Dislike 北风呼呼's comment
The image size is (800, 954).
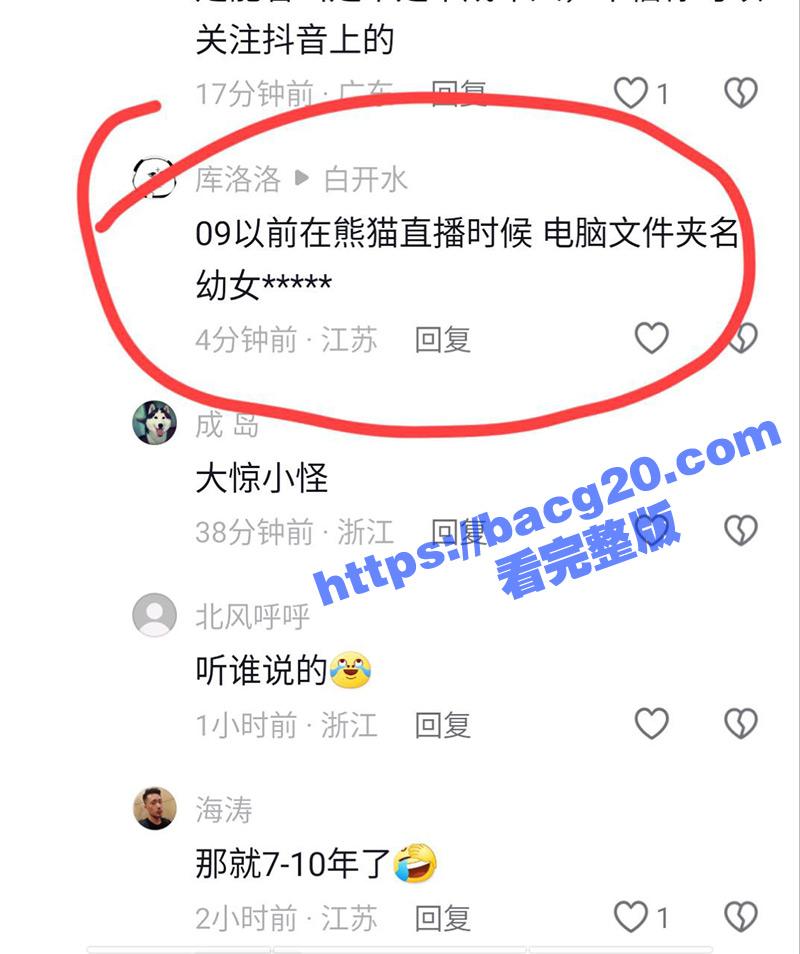click(x=740, y=723)
